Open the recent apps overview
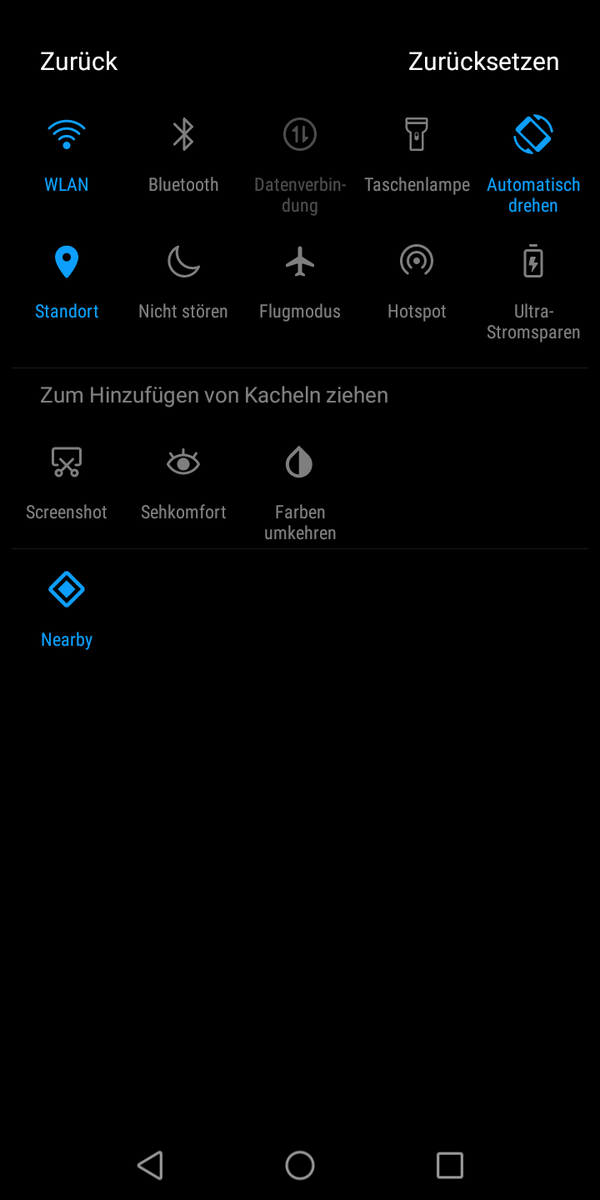600x1200 pixels. coord(450,1165)
